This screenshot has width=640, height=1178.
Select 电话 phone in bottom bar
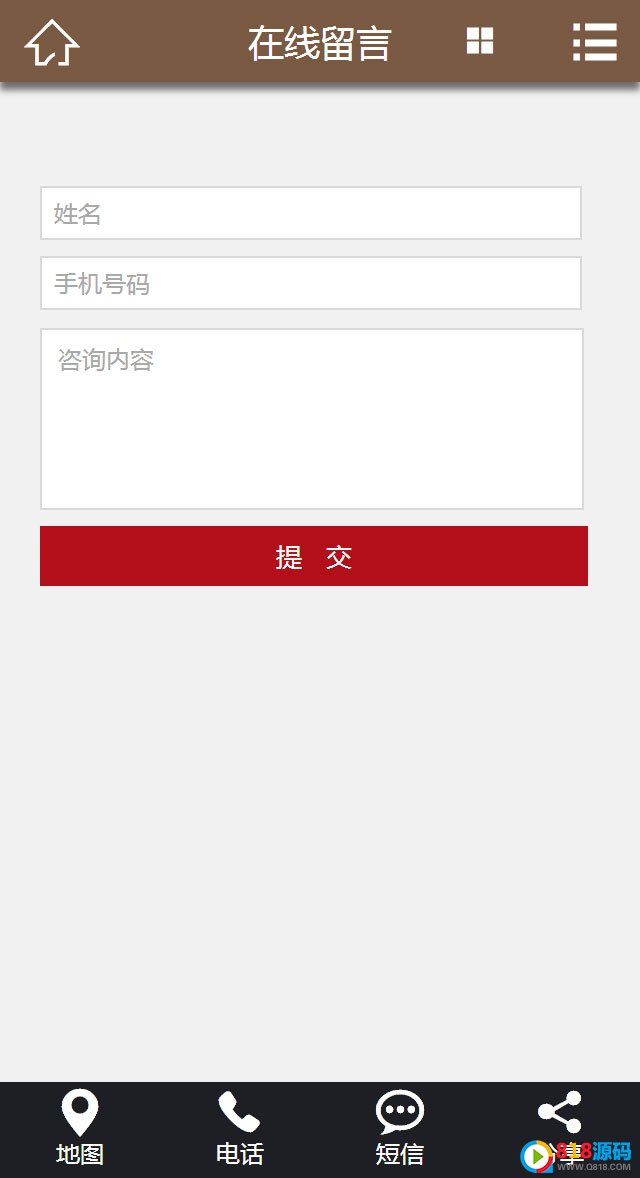(240, 1128)
